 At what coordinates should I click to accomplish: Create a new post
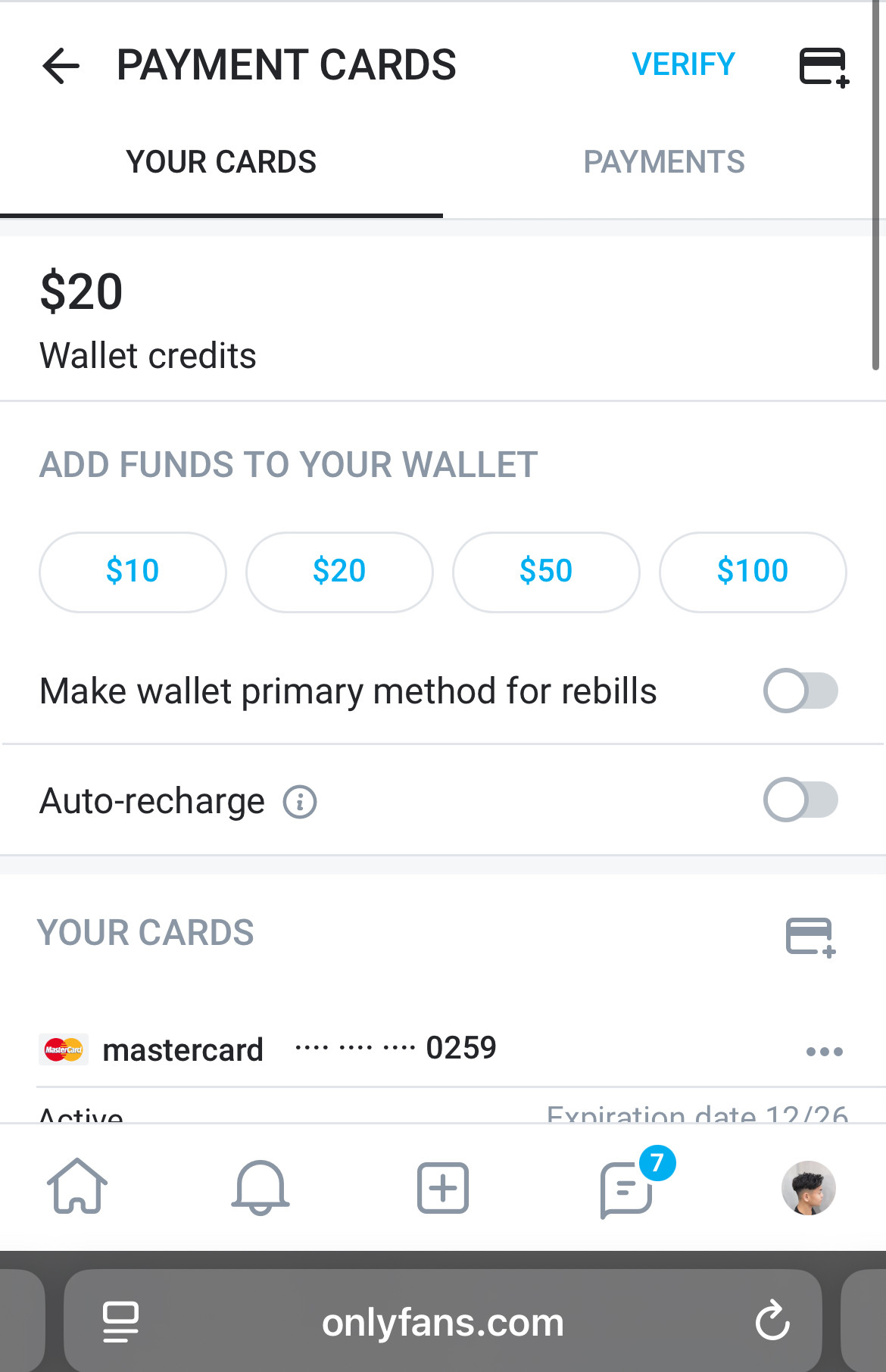point(443,1187)
